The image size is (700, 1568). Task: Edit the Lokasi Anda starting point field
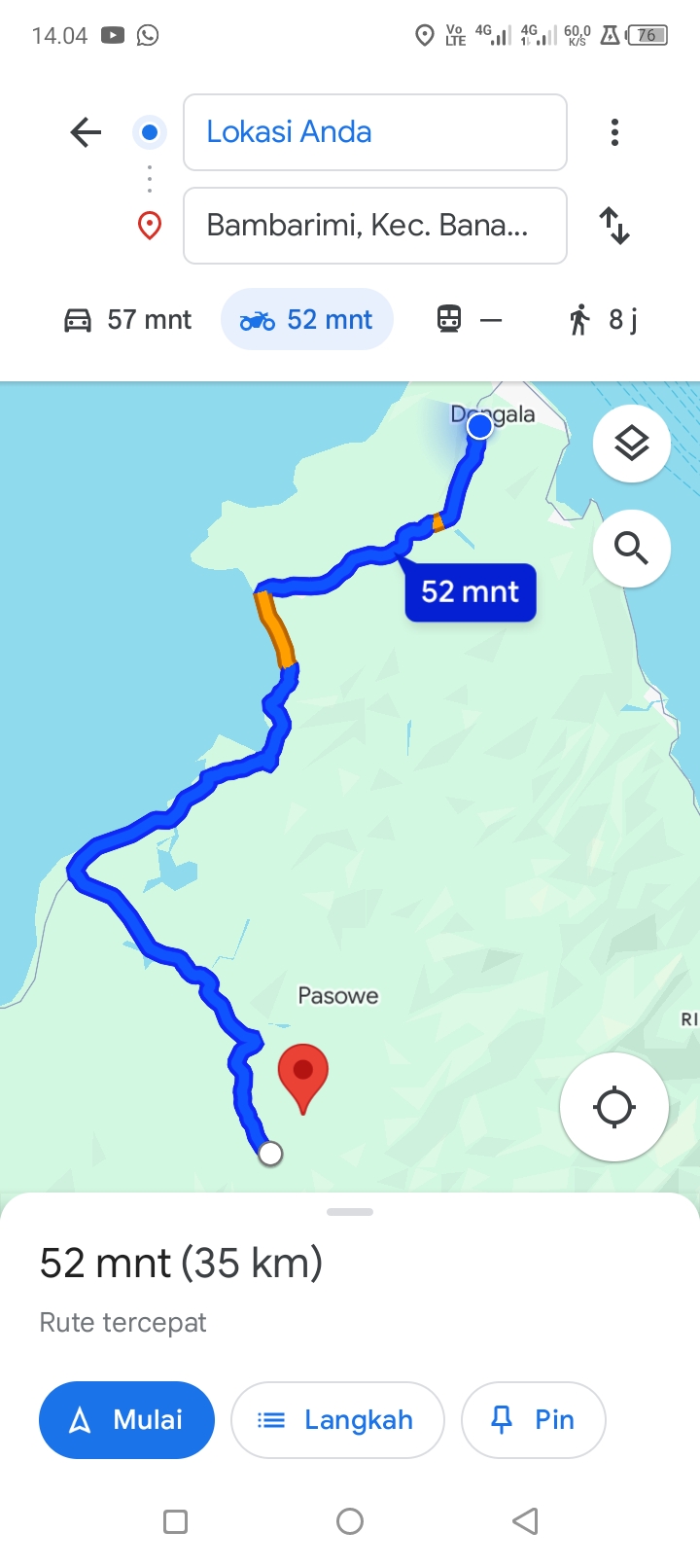pos(375,132)
